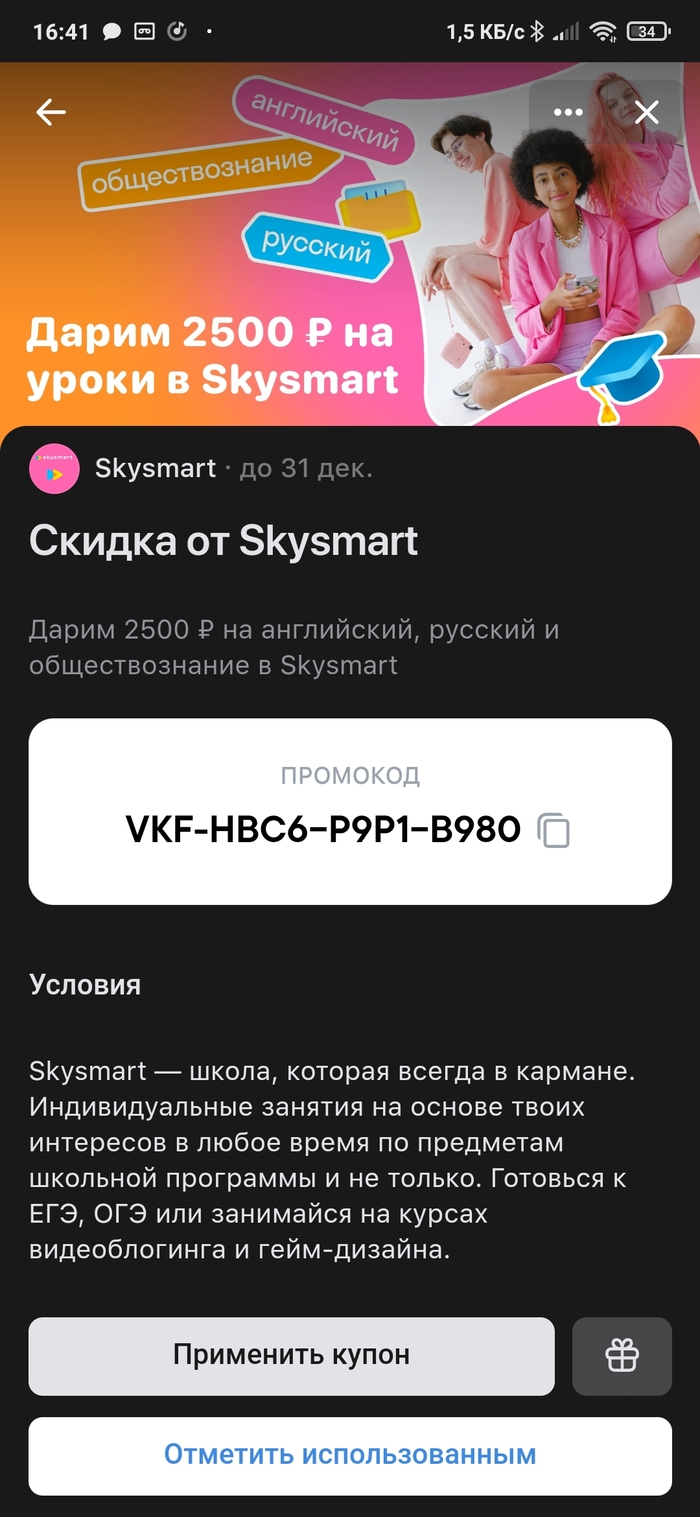The image size is (700, 1517).
Task: Close the Skysmart coupon screen
Action: click(647, 112)
